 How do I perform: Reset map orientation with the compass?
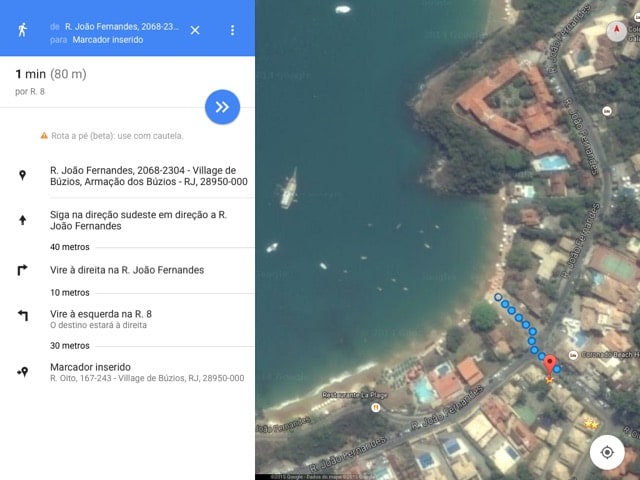[619, 30]
